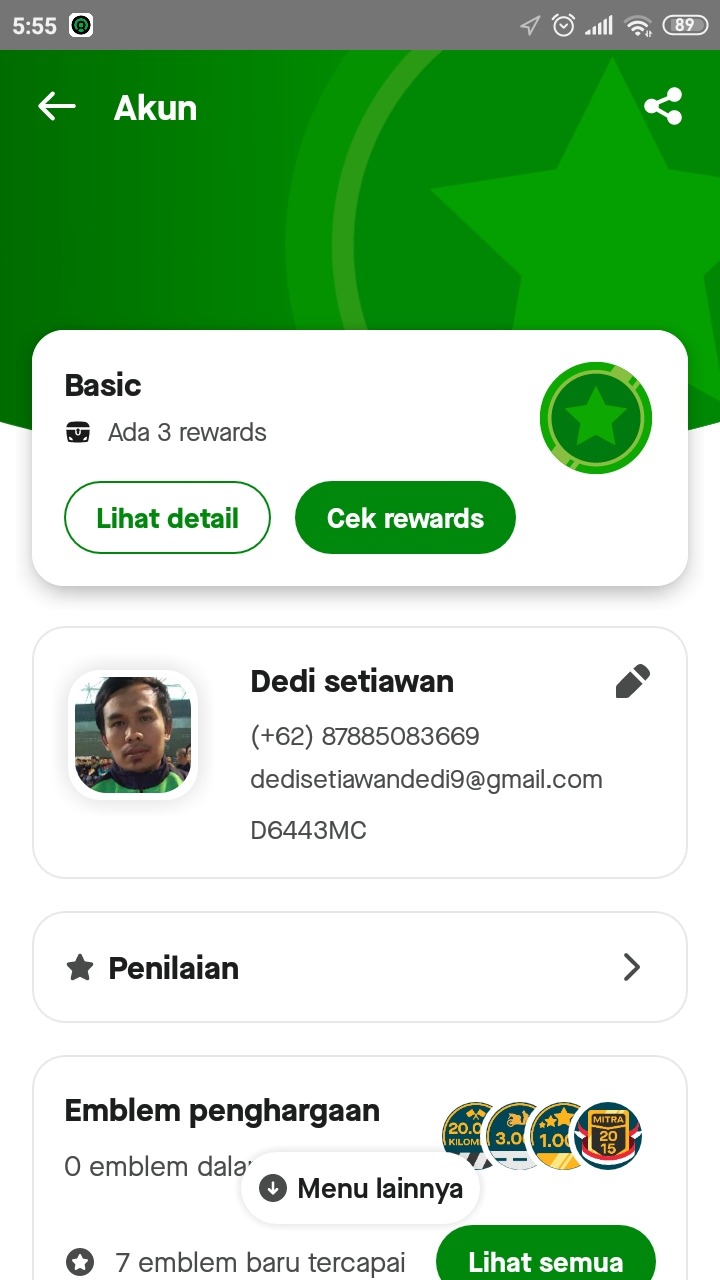The width and height of the screenshot is (720, 1280).
Task: Share the account profile
Action: [x=663, y=107]
